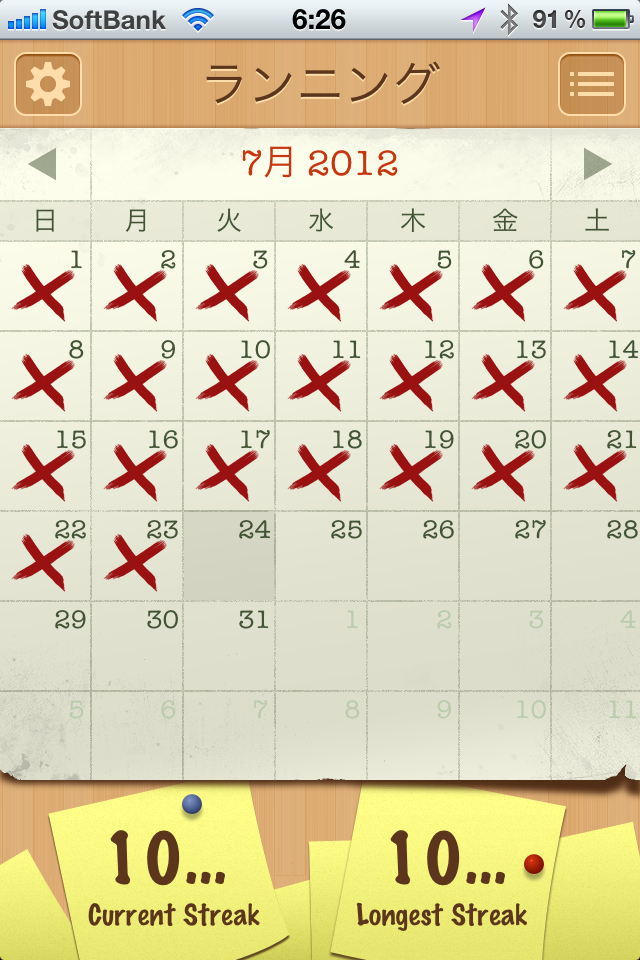Image resolution: width=640 pixels, height=960 pixels.
Task: Toggle the mark on July 18
Action: pos(321,467)
